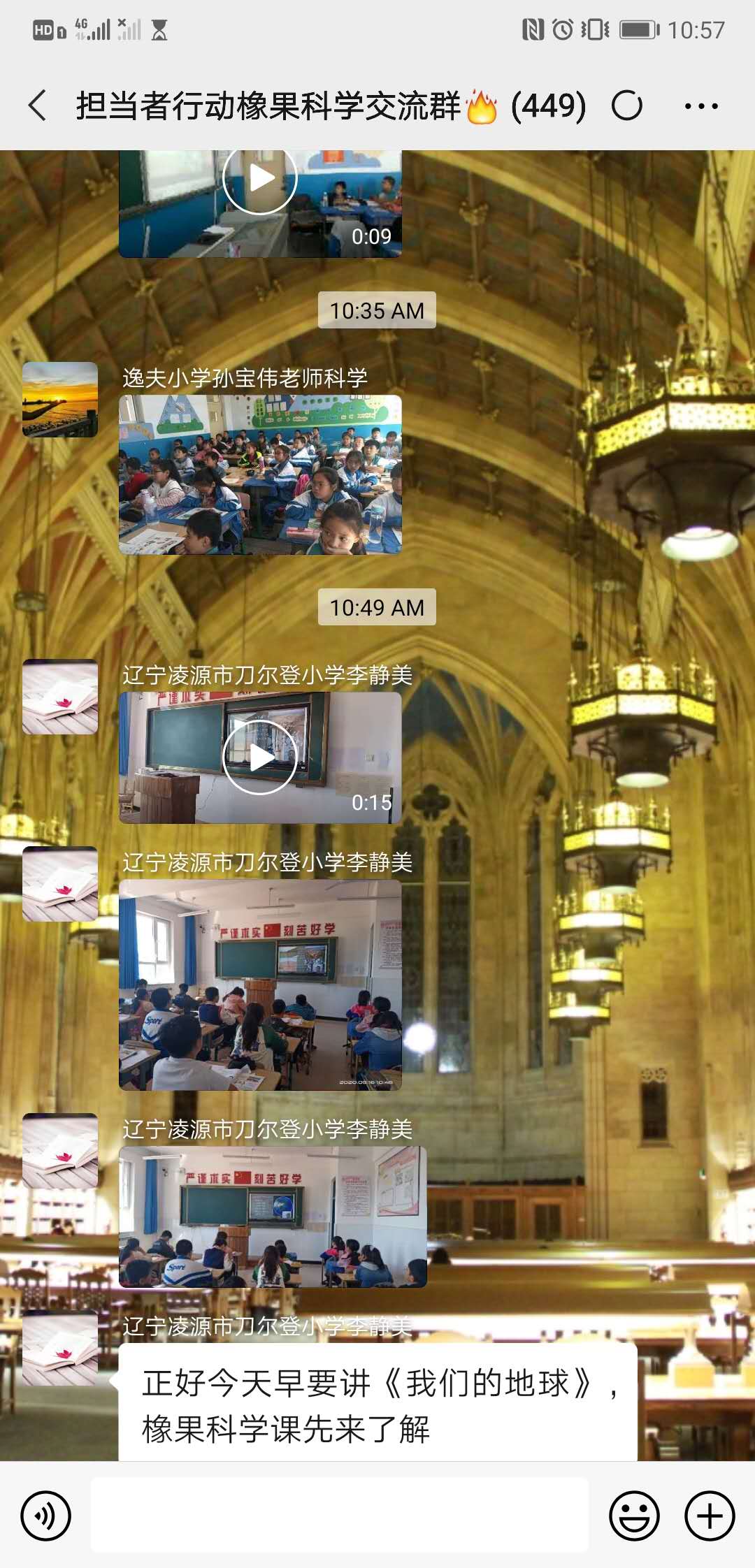This screenshot has height=1568, width=755.
Task: Open the plus attachment menu
Action: [x=709, y=1516]
